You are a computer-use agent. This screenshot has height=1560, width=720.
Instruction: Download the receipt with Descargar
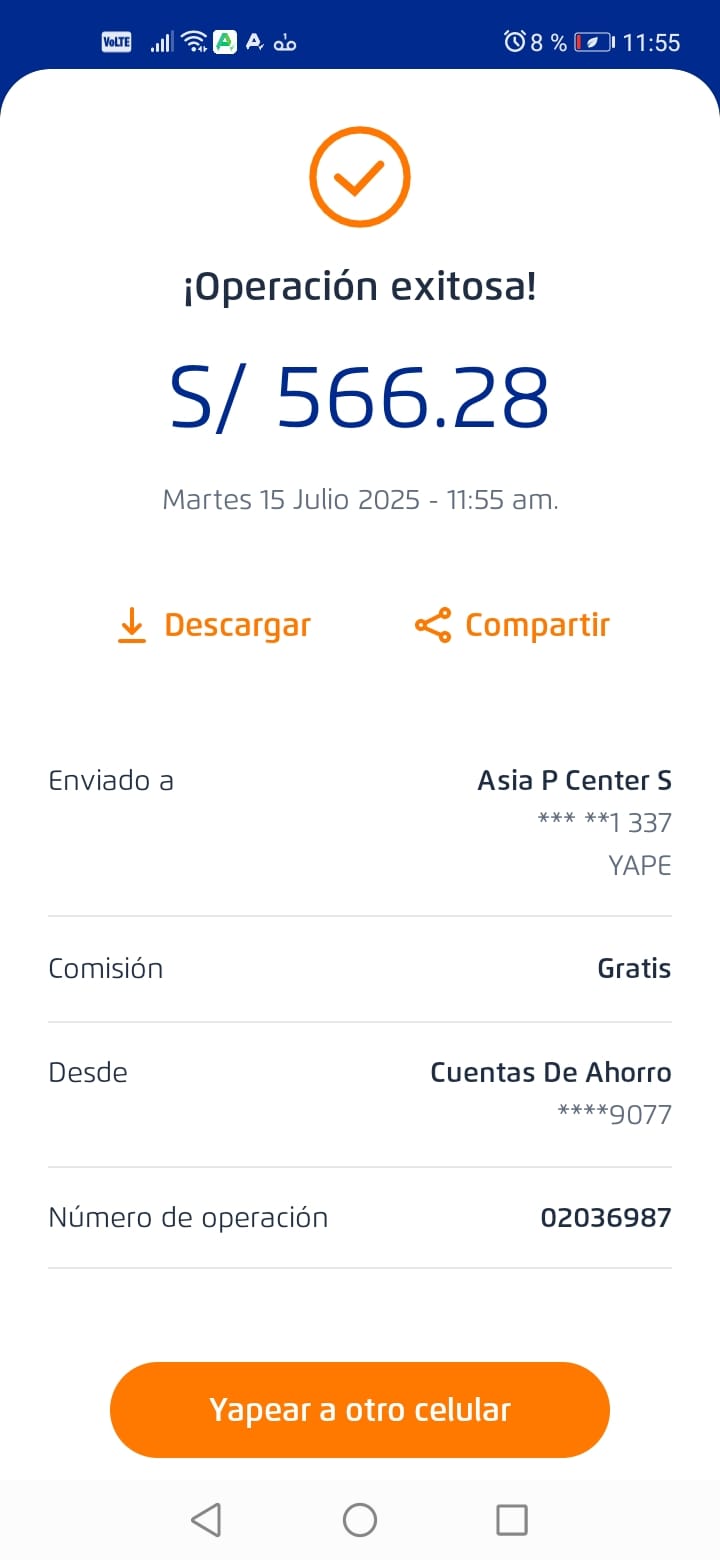pyautogui.click(x=214, y=625)
